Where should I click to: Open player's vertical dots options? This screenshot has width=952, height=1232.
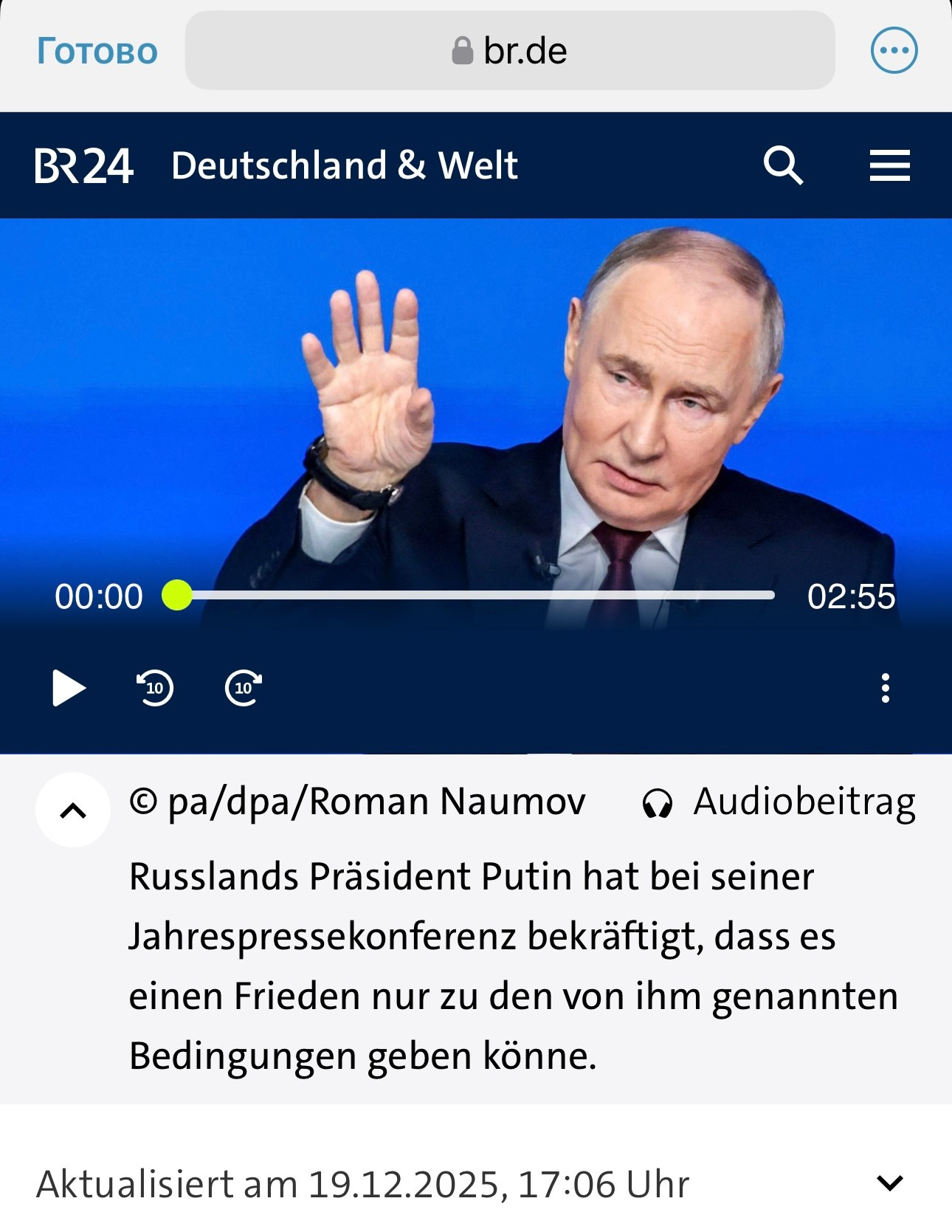tap(885, 688)
